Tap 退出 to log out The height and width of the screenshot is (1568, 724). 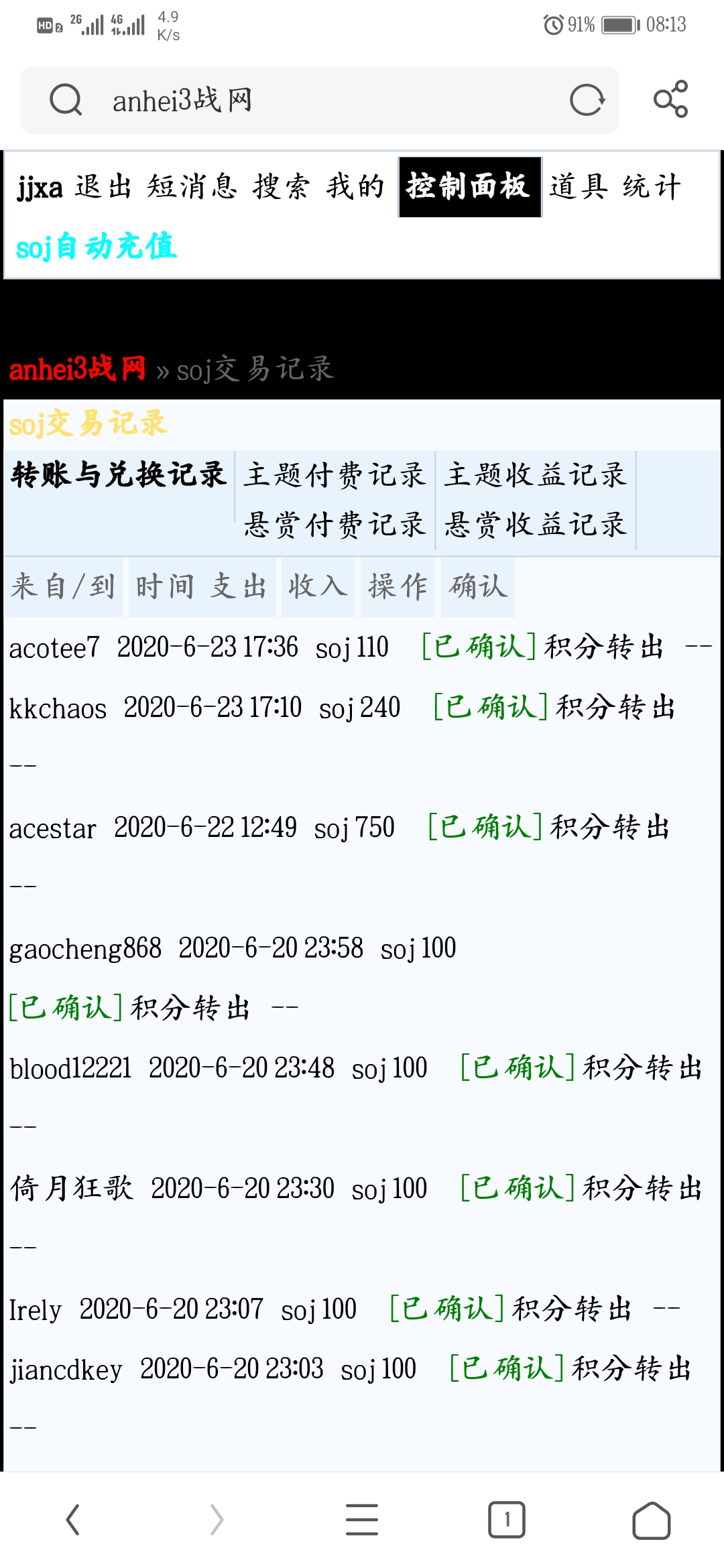(103, 187)
